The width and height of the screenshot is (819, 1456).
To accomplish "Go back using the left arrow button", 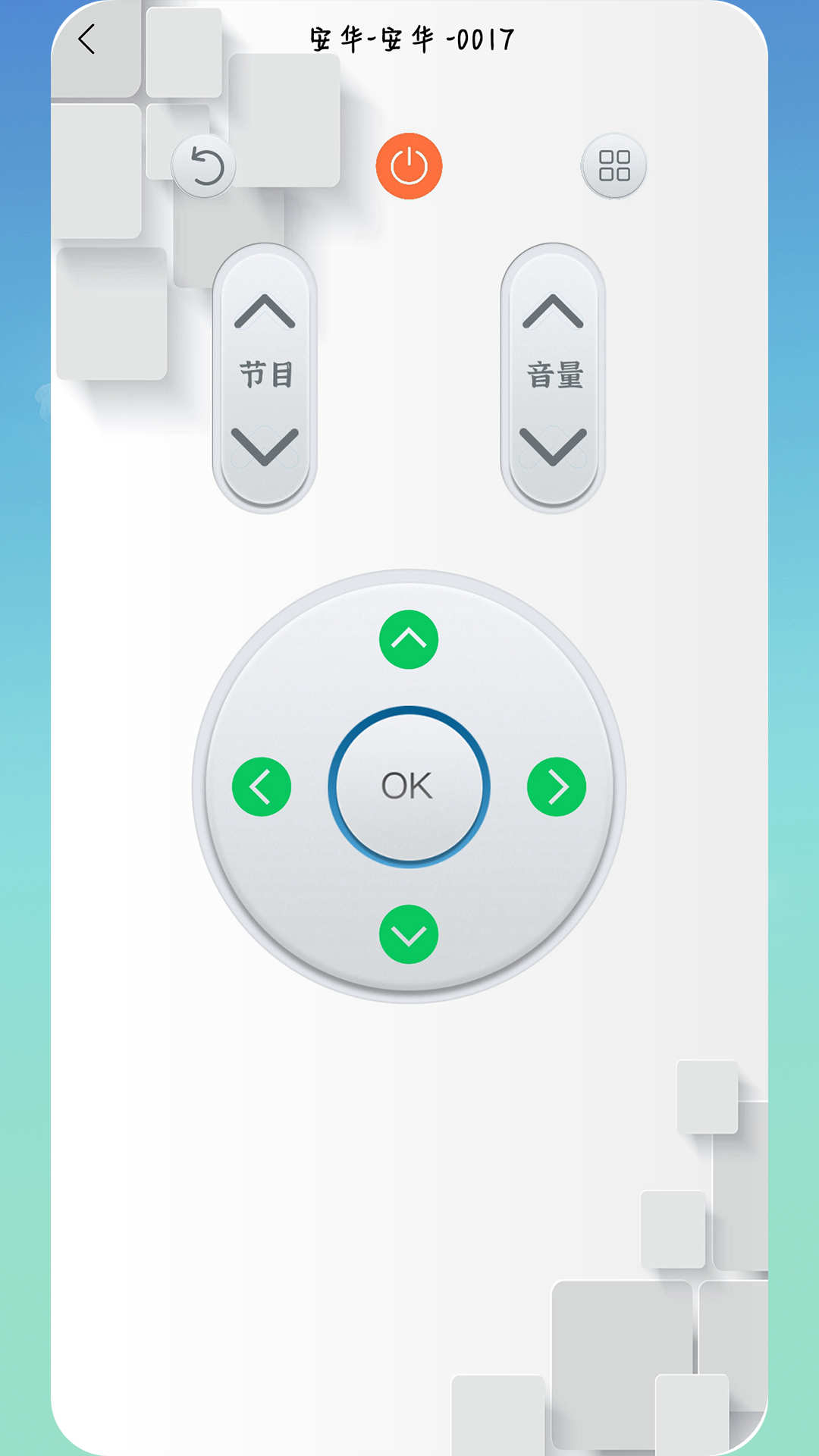I will click(x=86, y=38).
